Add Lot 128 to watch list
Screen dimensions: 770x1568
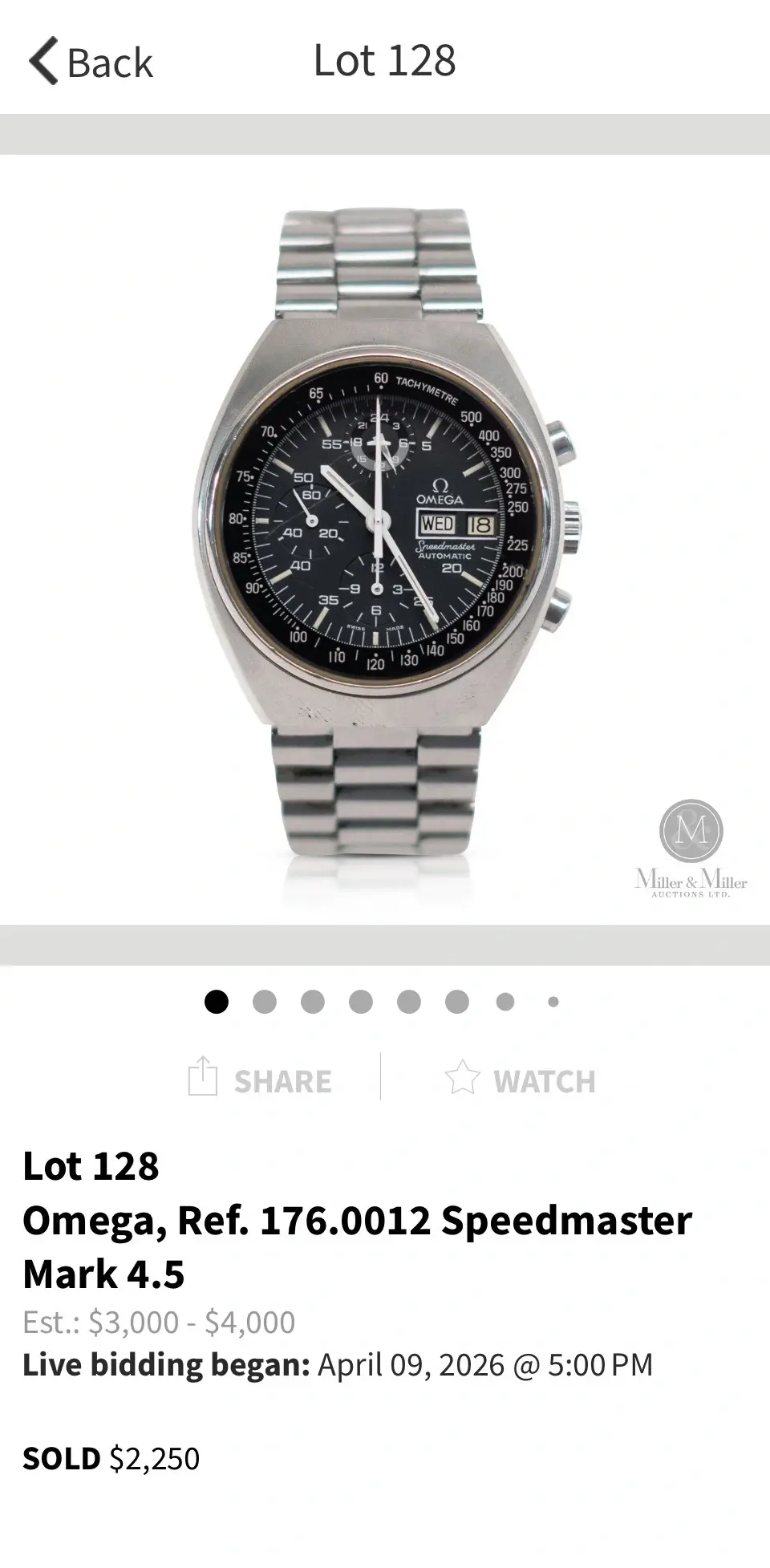click(x=521, y=1080)
